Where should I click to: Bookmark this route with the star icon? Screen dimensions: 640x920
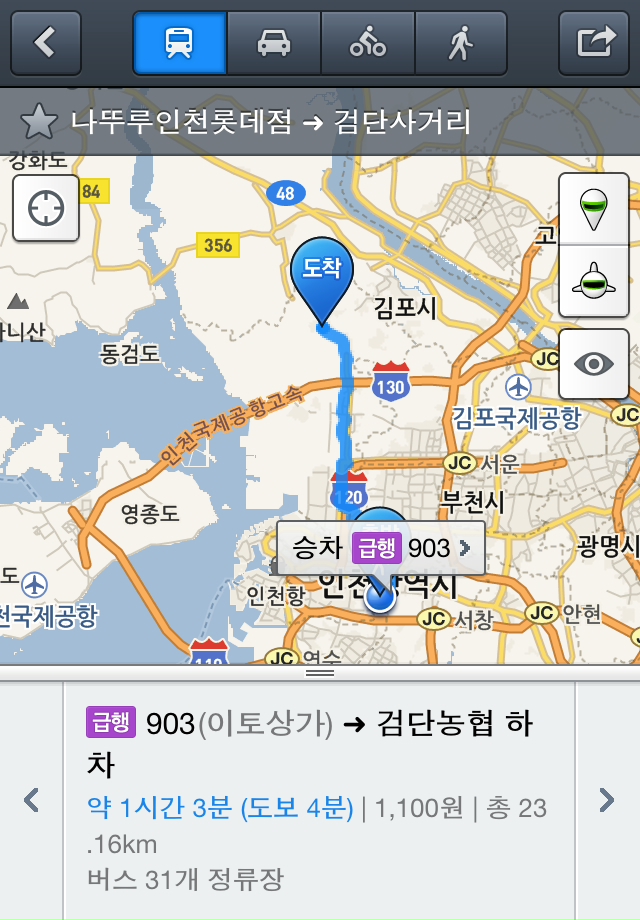click(38, 122)
